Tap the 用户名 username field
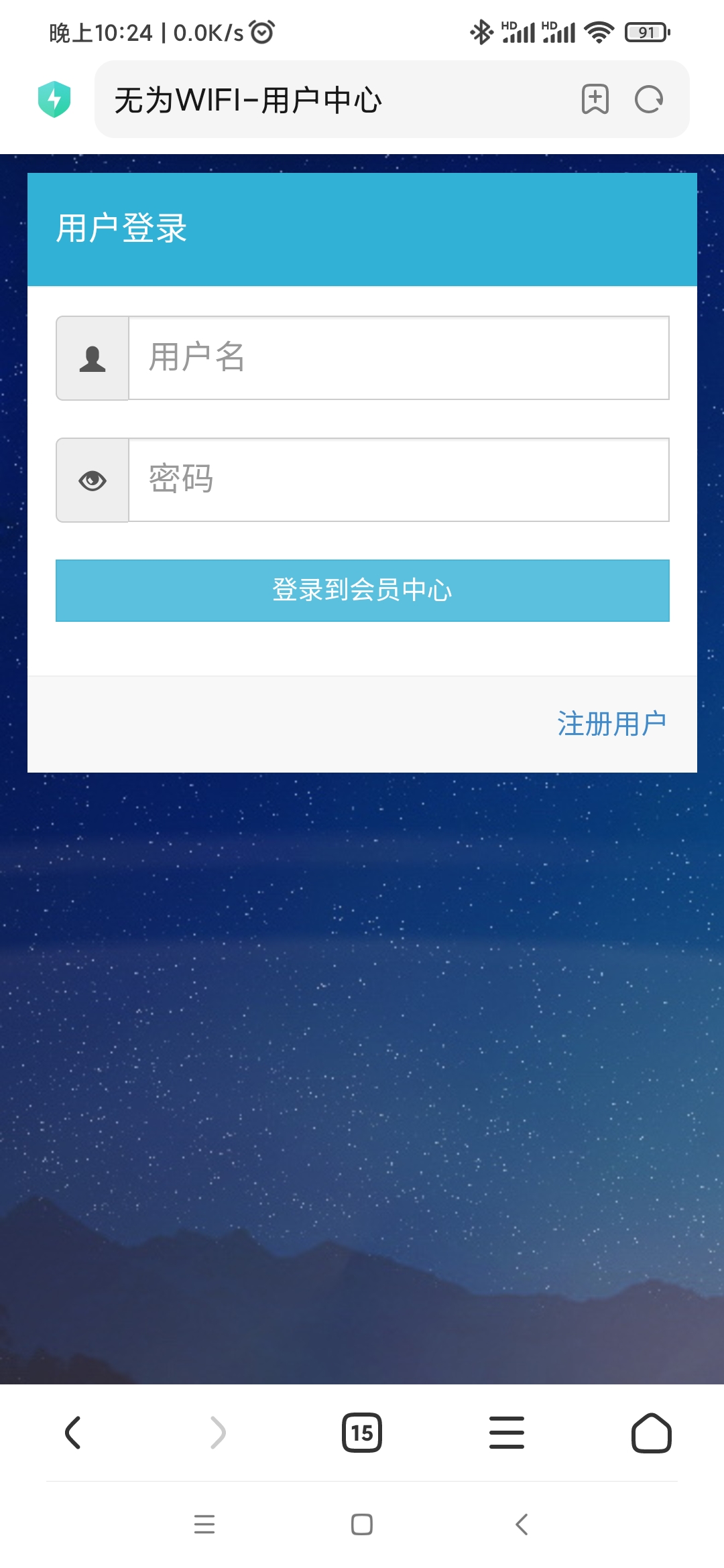This screenshot has width=724, height=1568. [x=398, y=358]
